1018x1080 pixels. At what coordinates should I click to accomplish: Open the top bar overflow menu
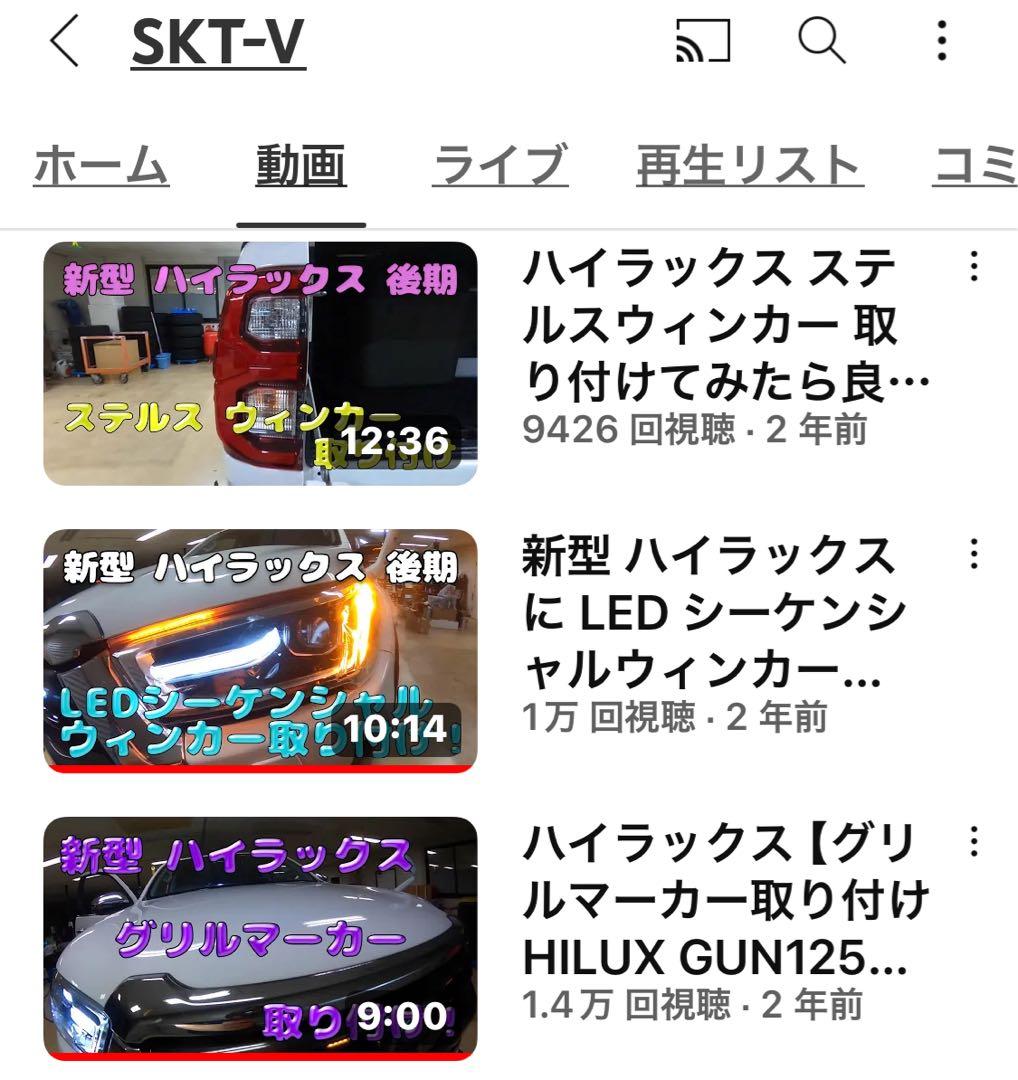click(x=941, y=42)
